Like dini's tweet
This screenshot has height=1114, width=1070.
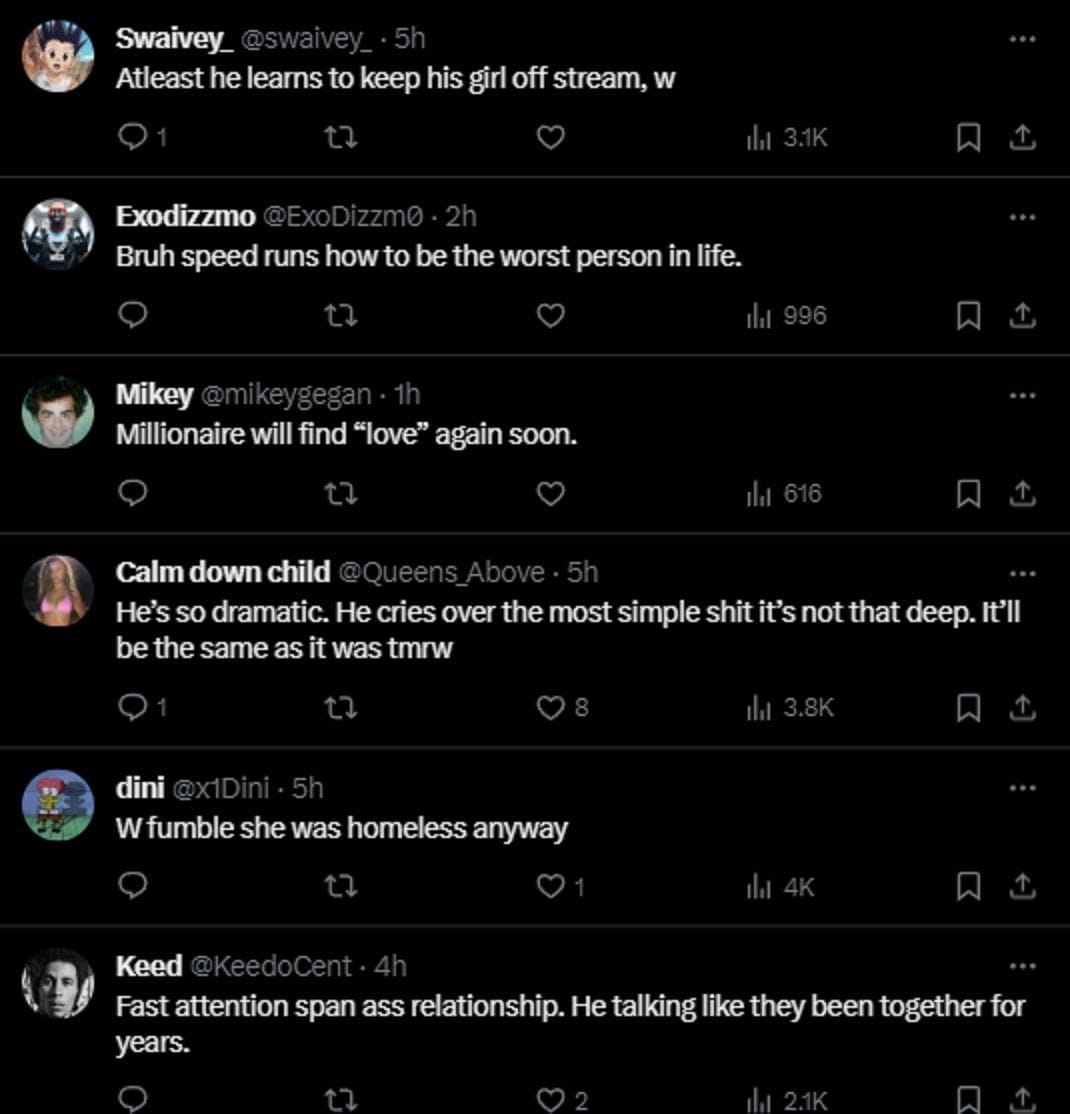pyautogui.click(x=551, y=886)
